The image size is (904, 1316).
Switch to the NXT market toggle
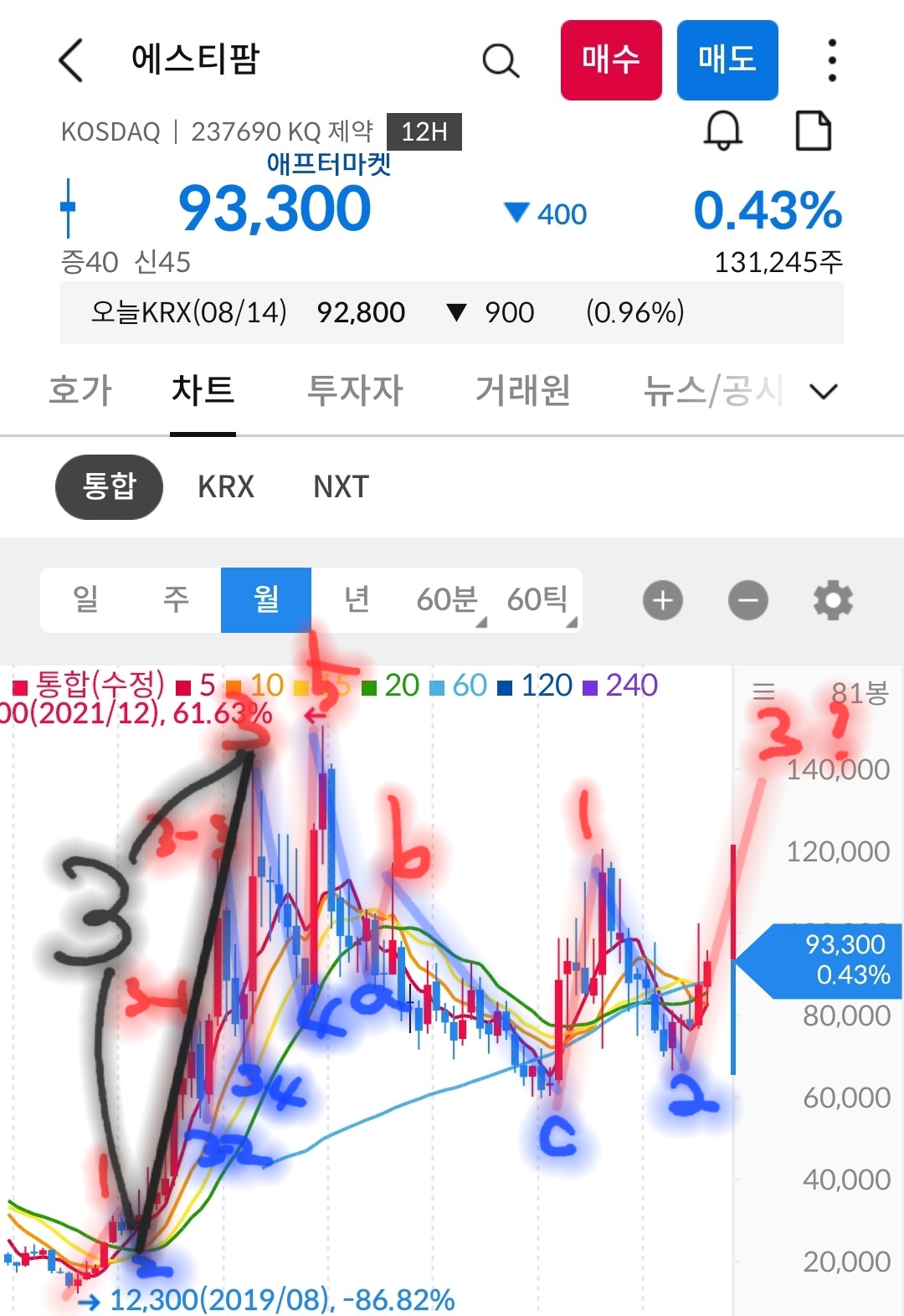pos(338,486)
